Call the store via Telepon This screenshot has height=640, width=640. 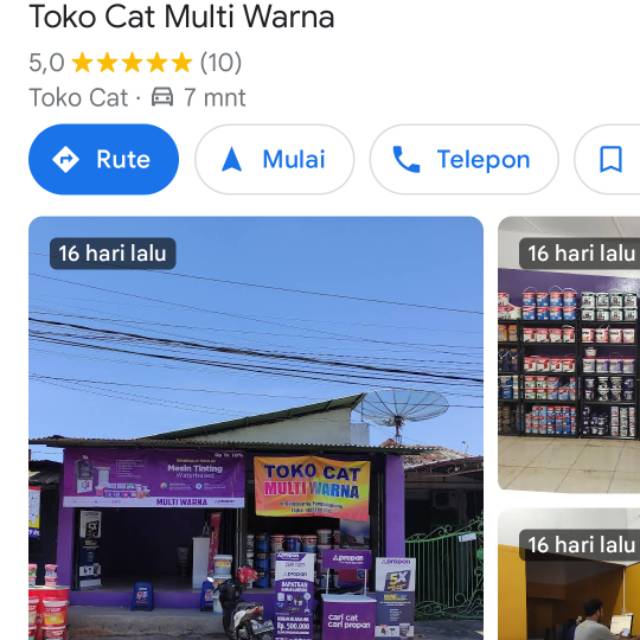463,159
